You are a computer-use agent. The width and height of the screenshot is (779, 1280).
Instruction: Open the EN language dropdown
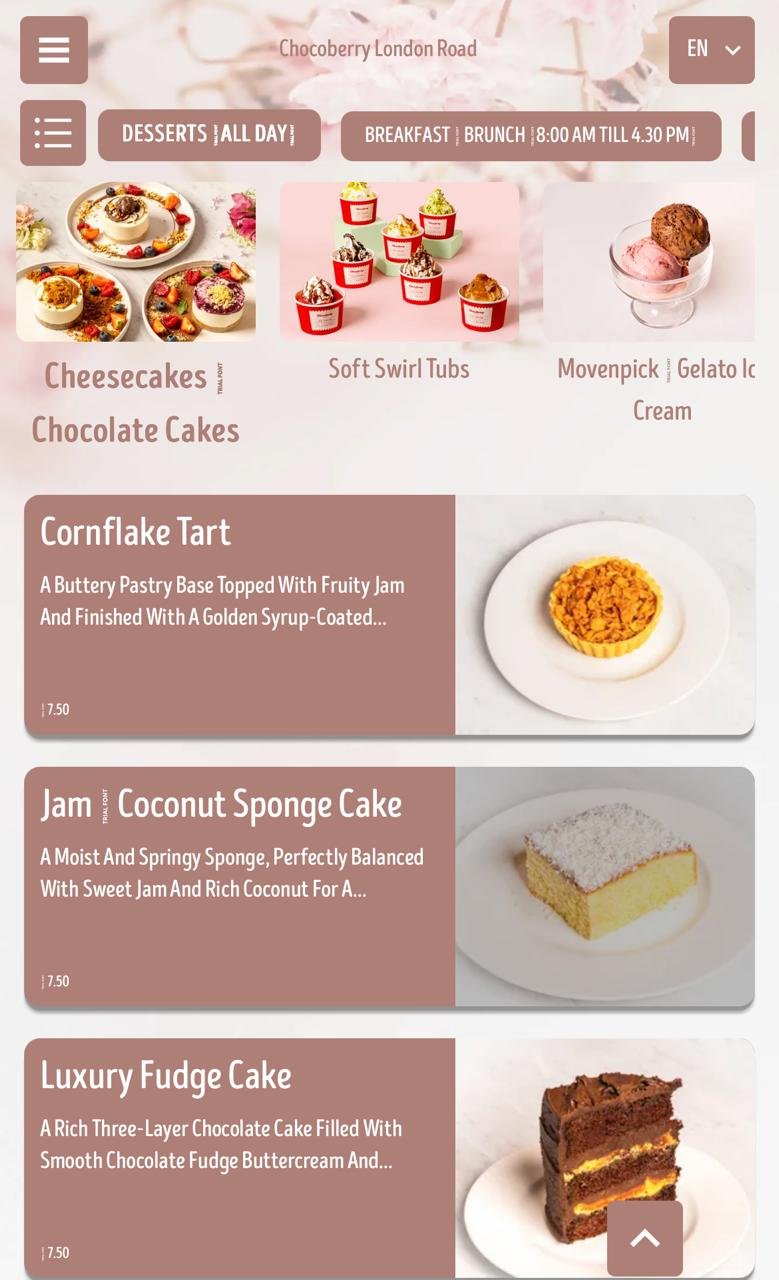(x=712, y=50)
